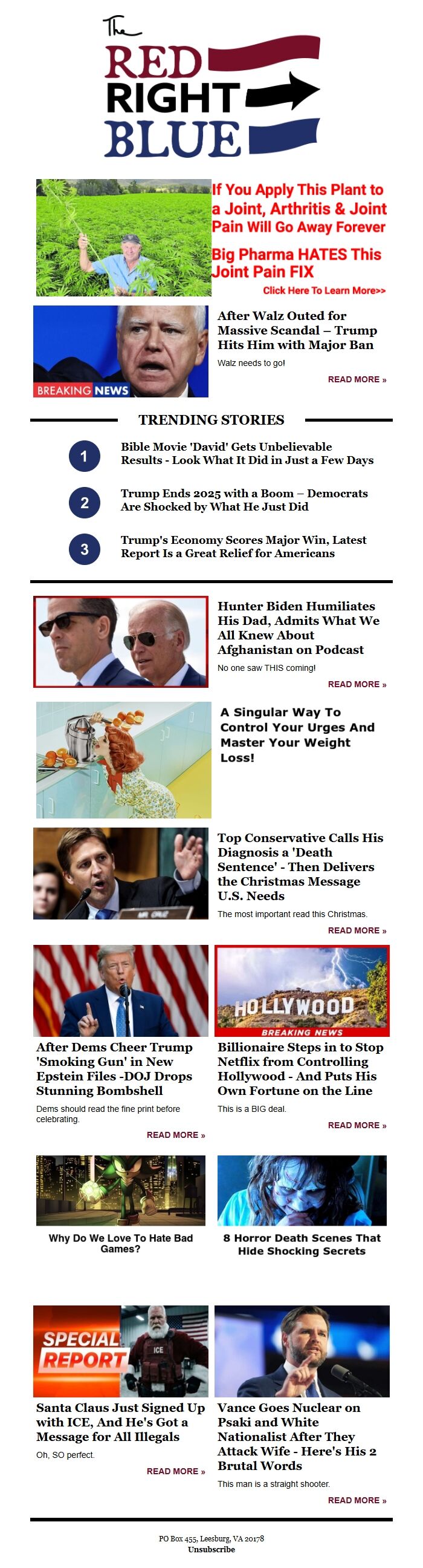Viewport: 423px width, 1568px height.
Task: Tap the Unsubscribe link
Action: [x=211, y=1549]
